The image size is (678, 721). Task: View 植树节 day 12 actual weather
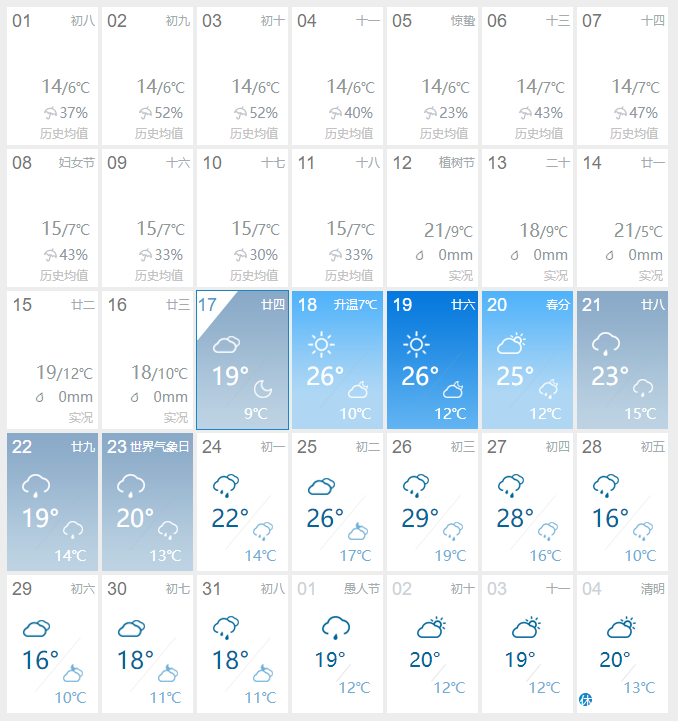(432, 218)
